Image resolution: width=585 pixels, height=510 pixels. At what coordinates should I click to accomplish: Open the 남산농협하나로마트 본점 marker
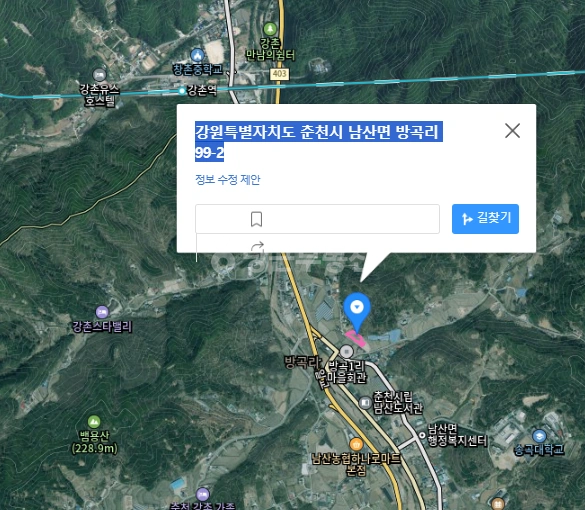tap(356, 444)
